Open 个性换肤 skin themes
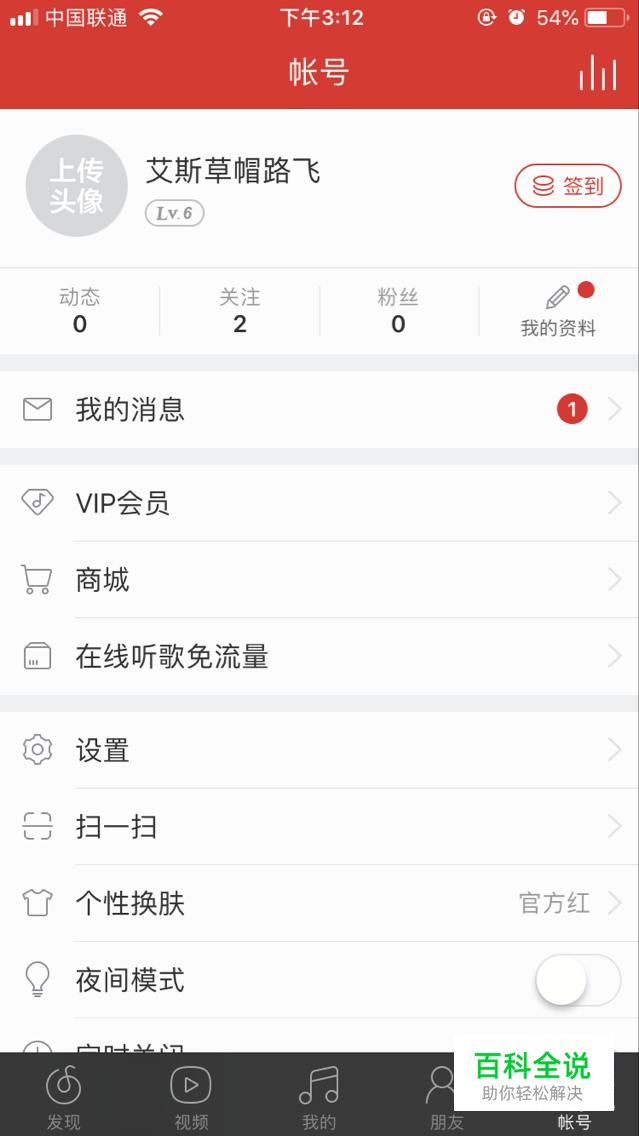Screen dimensions: 639x1136 click(x=319, y=904)
